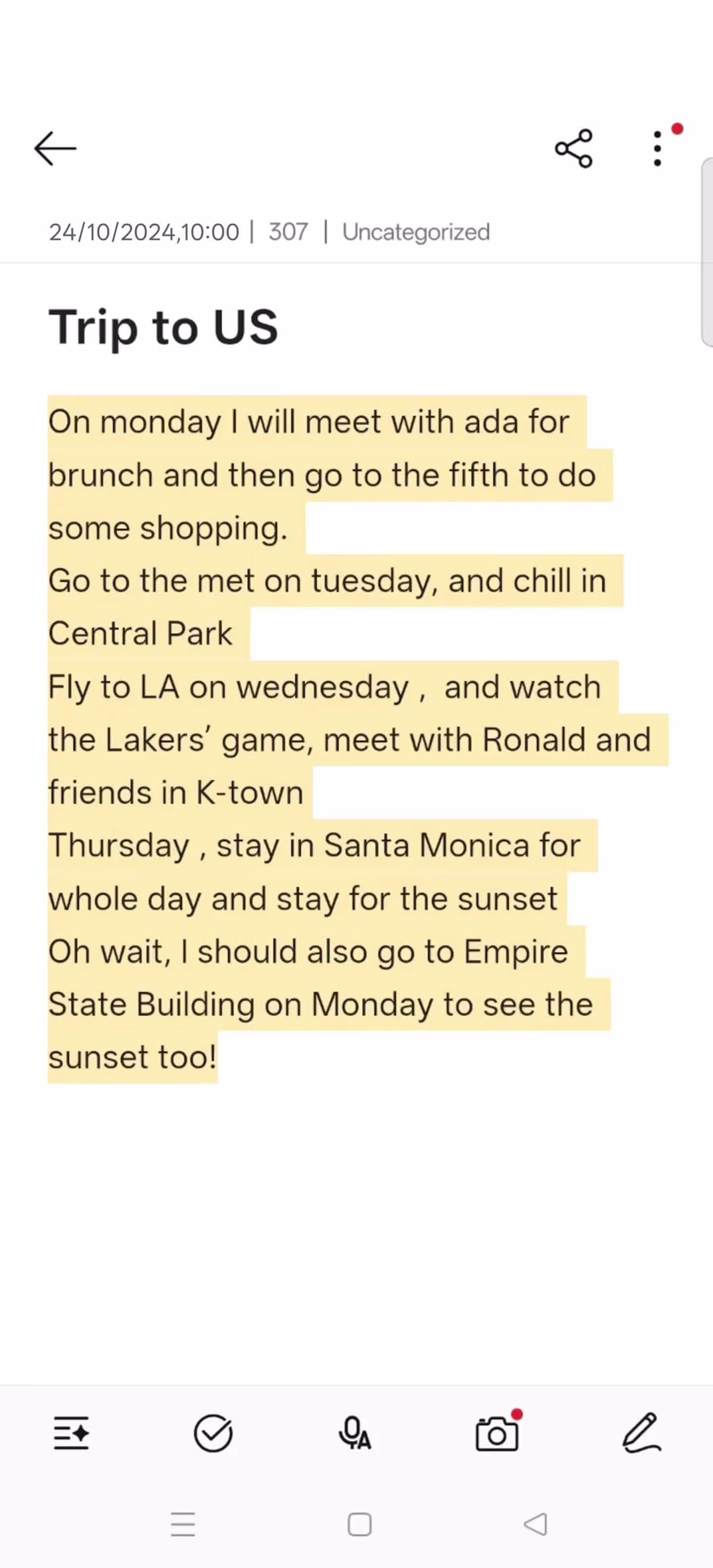The width and height of the screenshot is (713, 1568).
Task: Change the Uncategorized category
Action: click(x=416, y=232)
